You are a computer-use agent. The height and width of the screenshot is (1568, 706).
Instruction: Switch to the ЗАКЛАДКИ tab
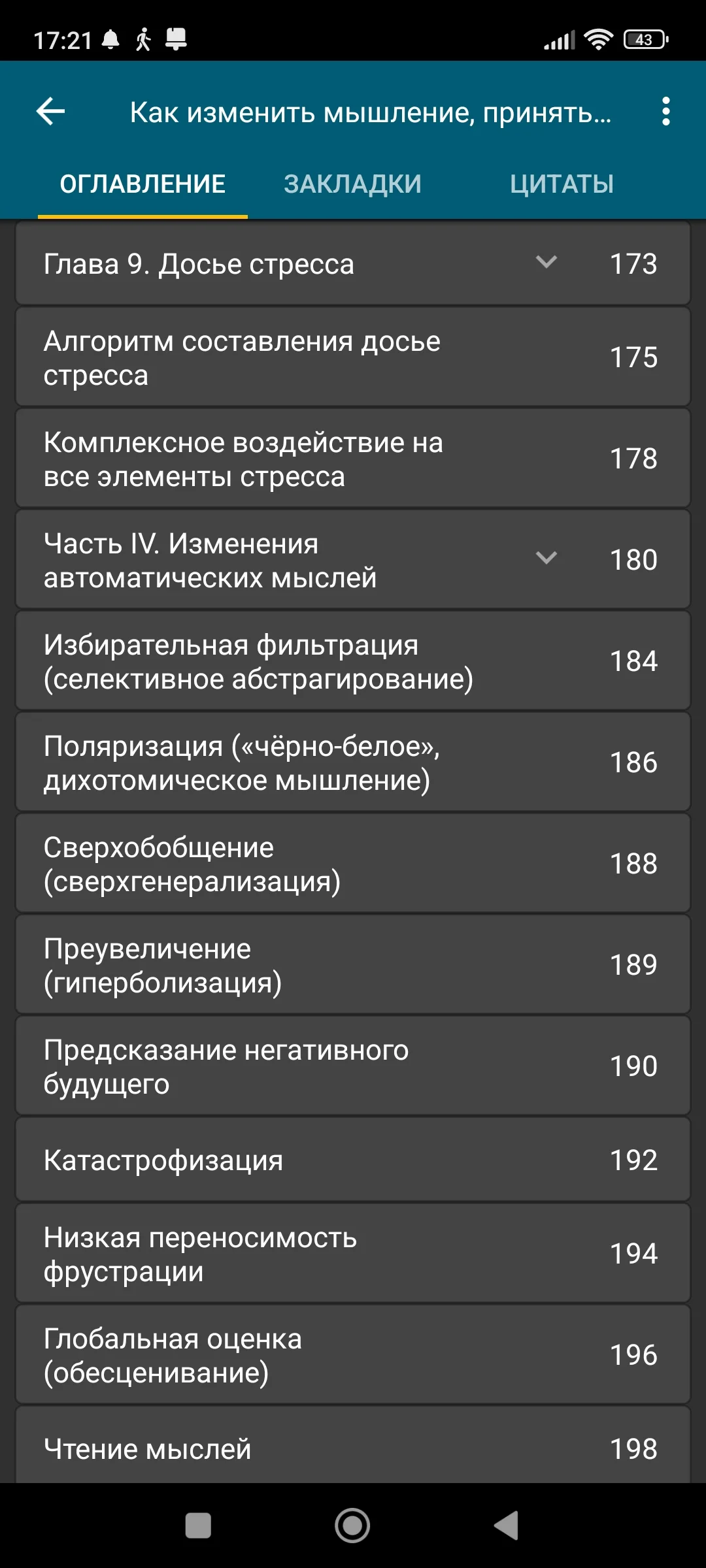(351, 184)
